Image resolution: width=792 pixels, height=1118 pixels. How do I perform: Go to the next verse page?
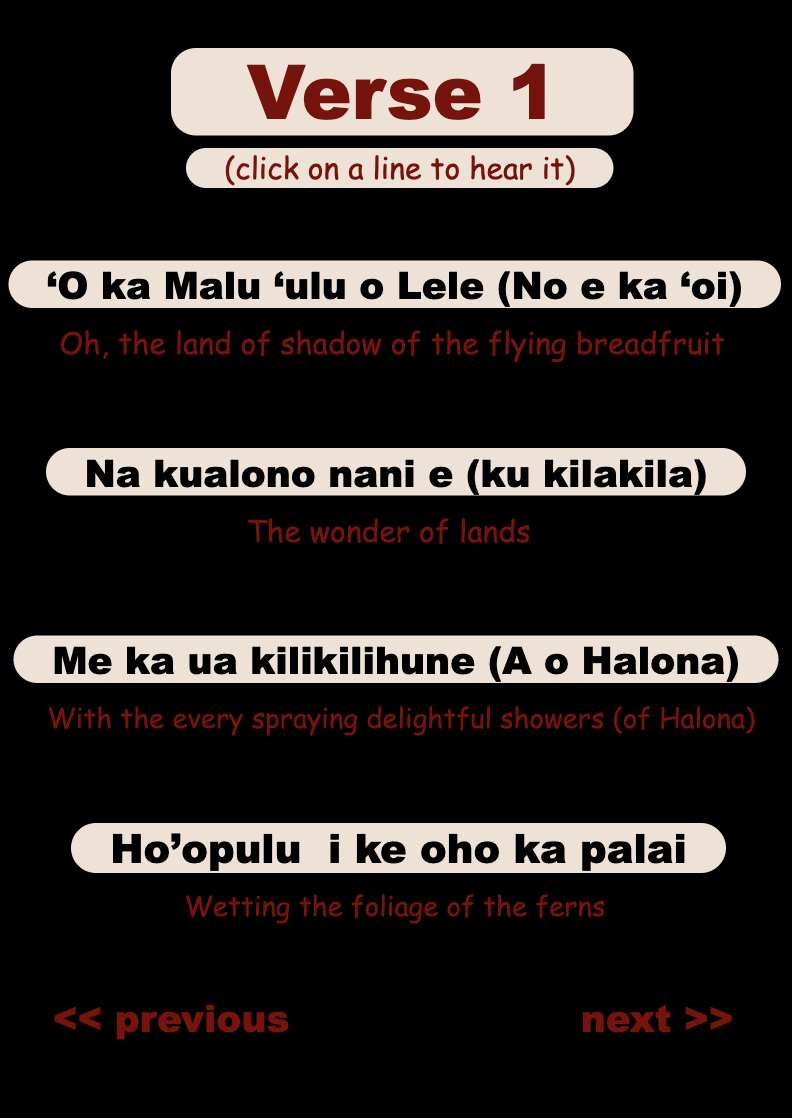click(656, 1019)
